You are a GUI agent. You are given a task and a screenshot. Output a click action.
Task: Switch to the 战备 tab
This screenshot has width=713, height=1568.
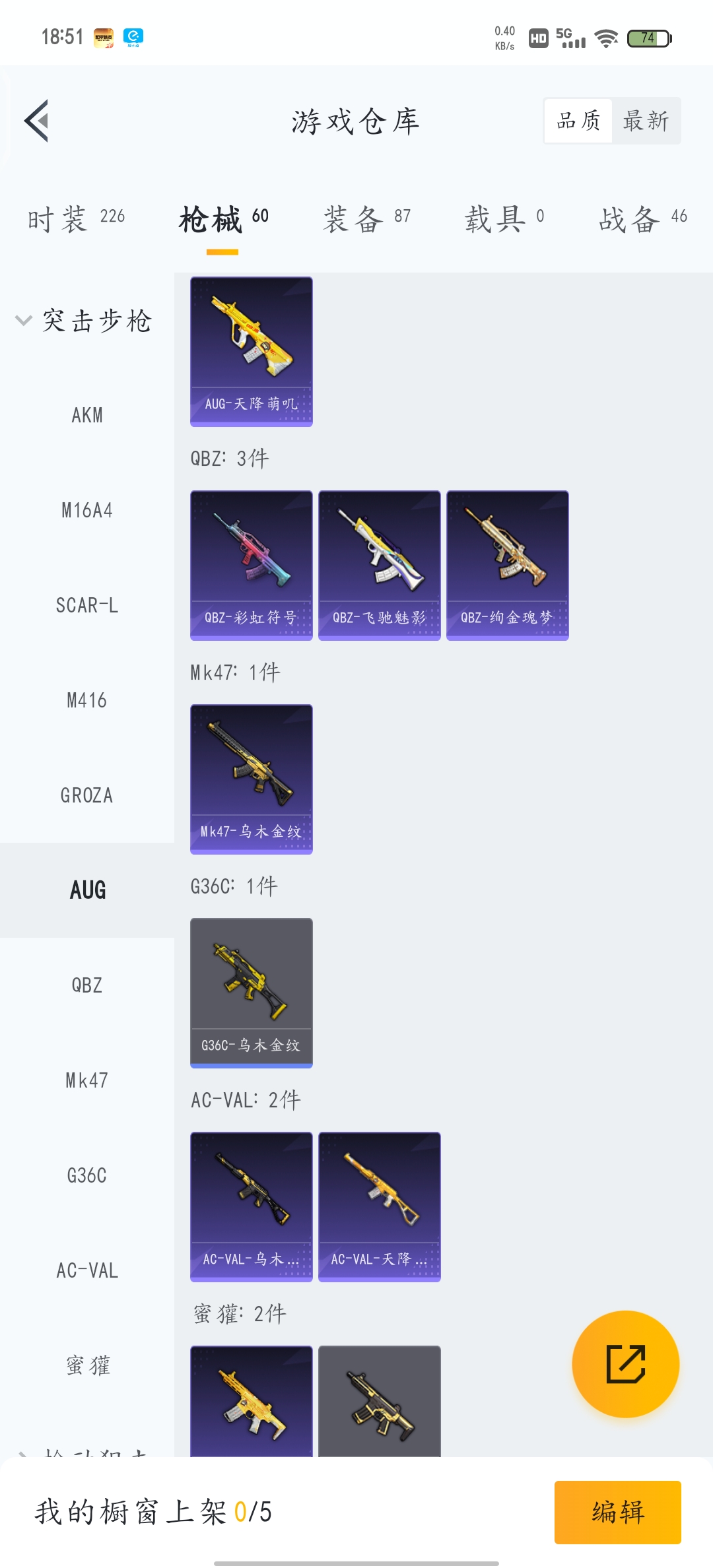(x=644, y=219)
